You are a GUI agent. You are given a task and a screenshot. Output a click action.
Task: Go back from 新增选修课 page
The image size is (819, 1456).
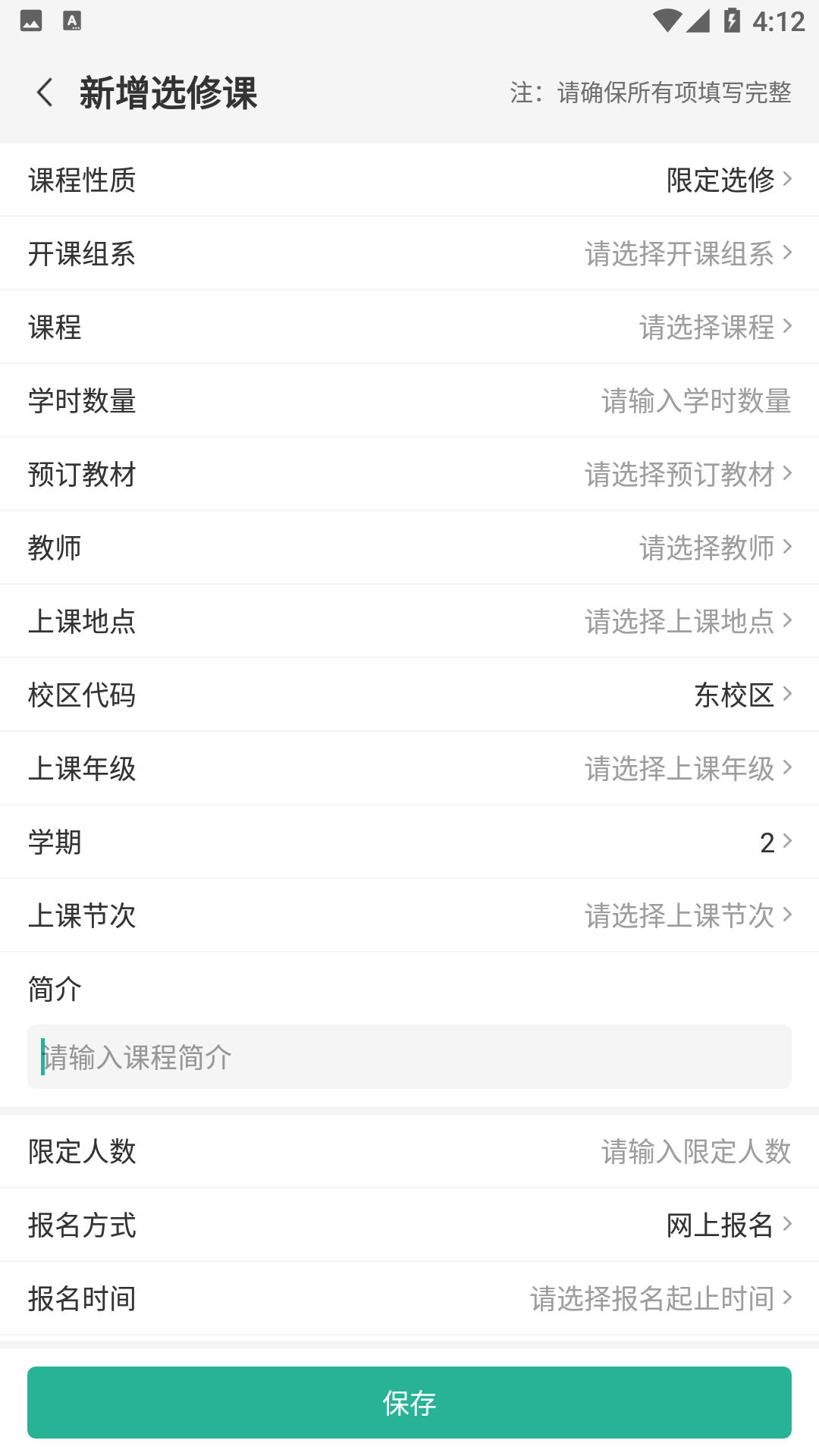pyautogui.click(x=45, y=93)
